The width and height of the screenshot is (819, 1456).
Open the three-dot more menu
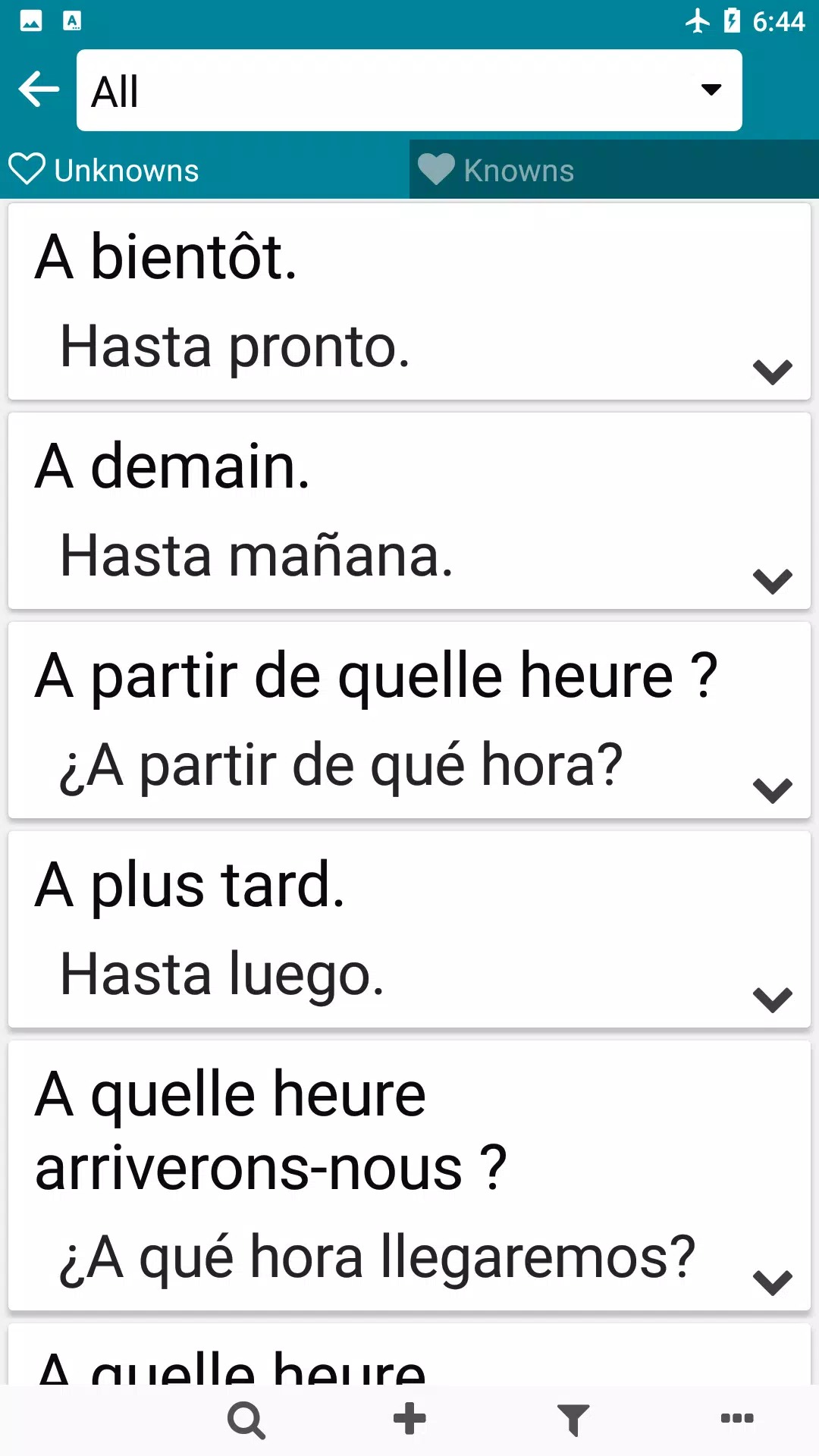point(737,1419)
